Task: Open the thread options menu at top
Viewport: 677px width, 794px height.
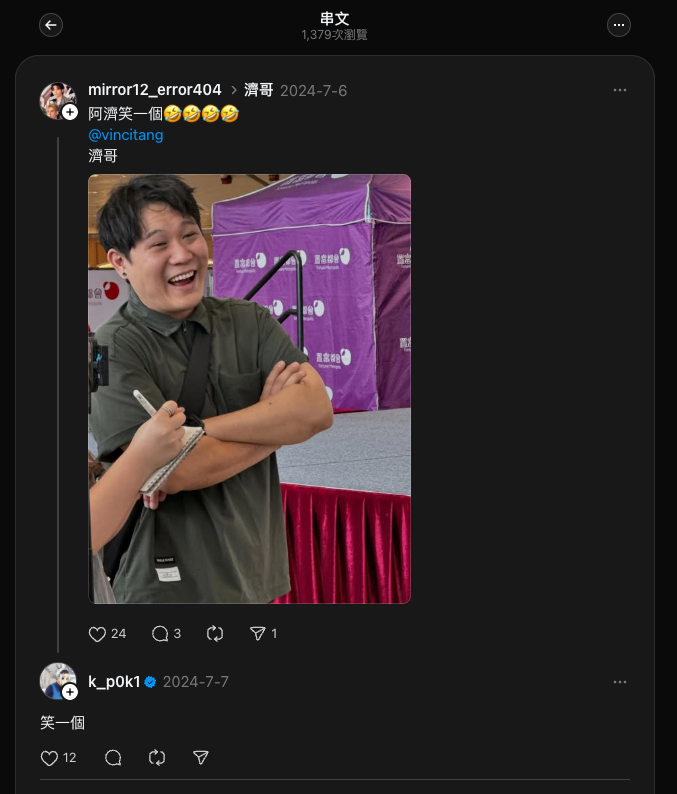Action: tap(619, 25)
